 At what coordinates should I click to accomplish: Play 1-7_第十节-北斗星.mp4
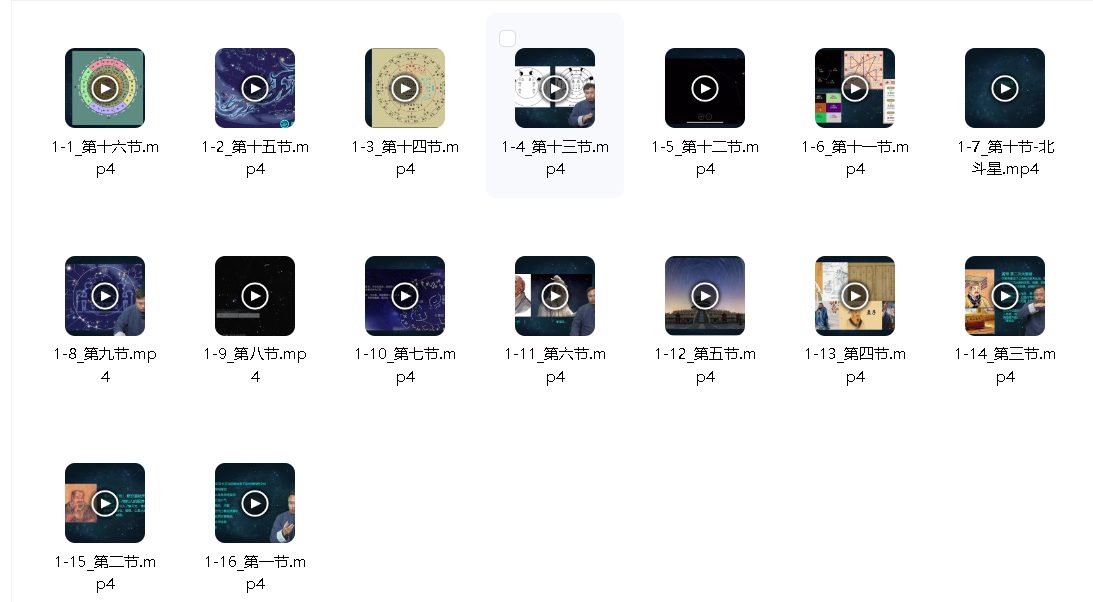[1005, 88]
